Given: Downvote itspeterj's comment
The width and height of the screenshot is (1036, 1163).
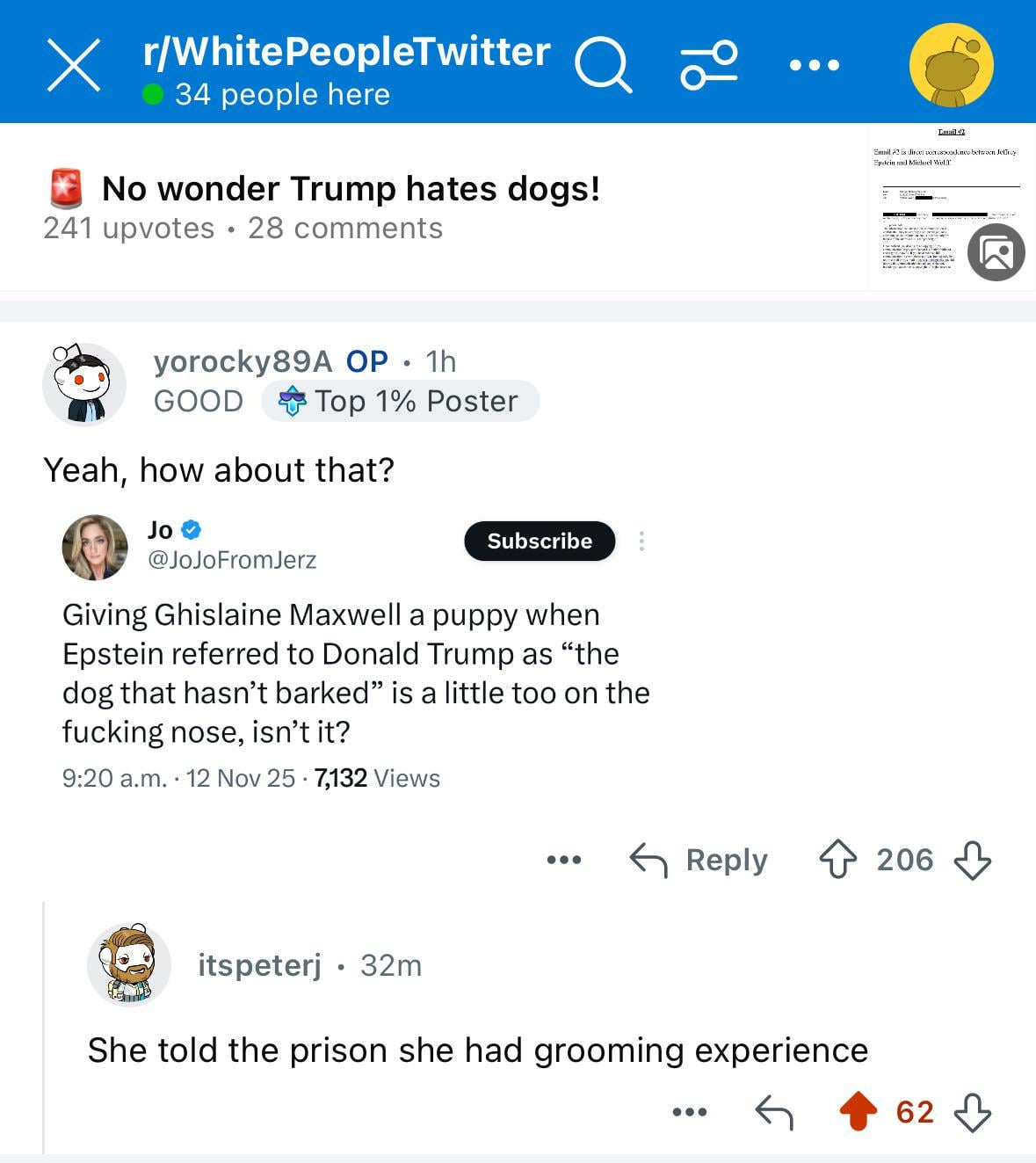Looking at the screenshot, I should pyautogui.click(x=972, y=1113).
